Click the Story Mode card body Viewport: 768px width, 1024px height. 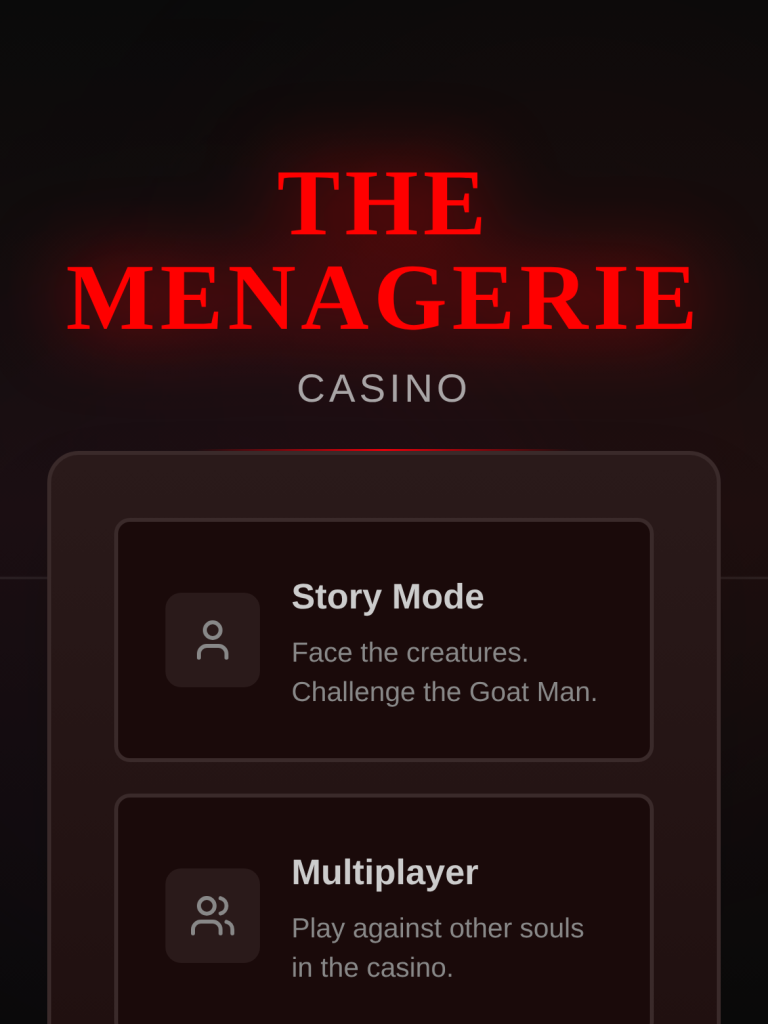coord(384,640)
